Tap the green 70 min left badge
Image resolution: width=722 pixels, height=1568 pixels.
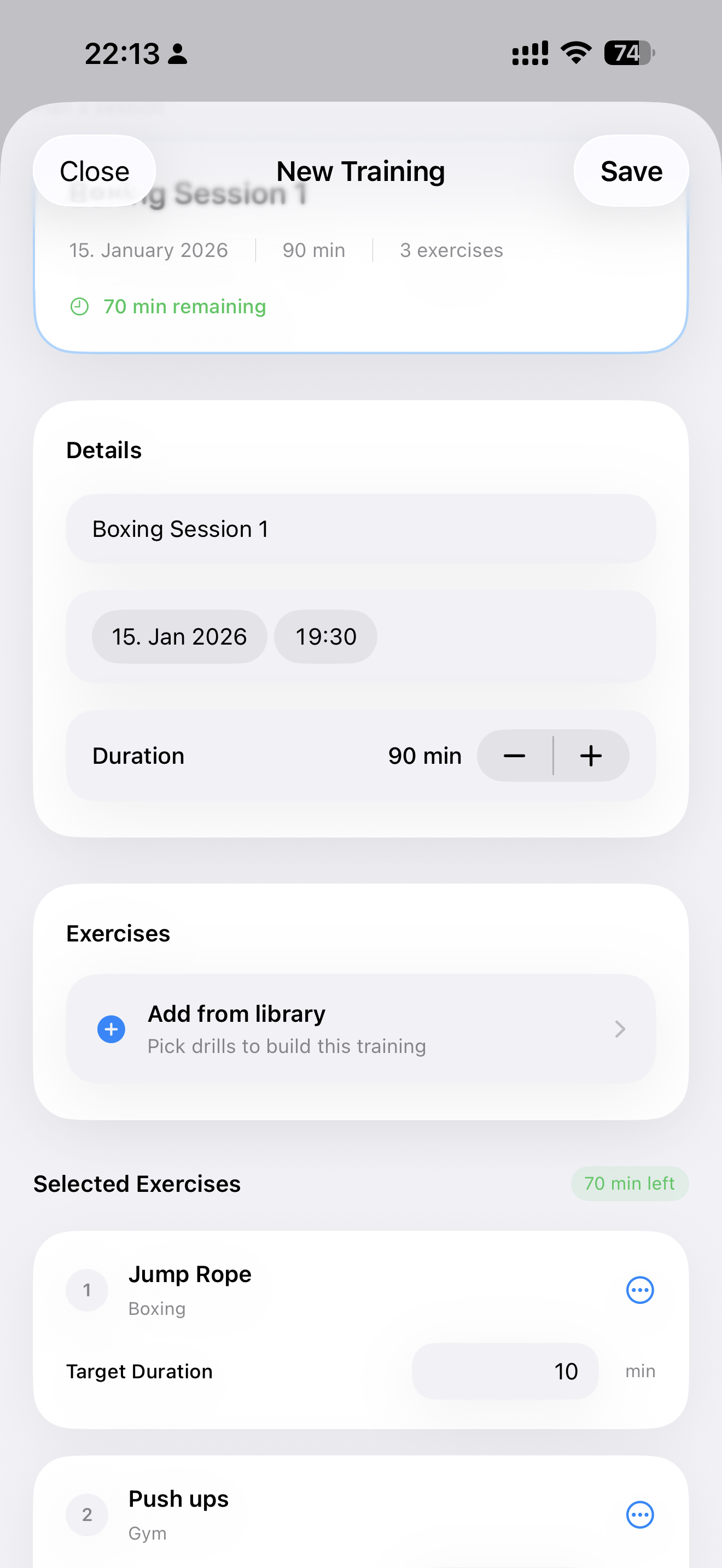tap(630, 1183)
